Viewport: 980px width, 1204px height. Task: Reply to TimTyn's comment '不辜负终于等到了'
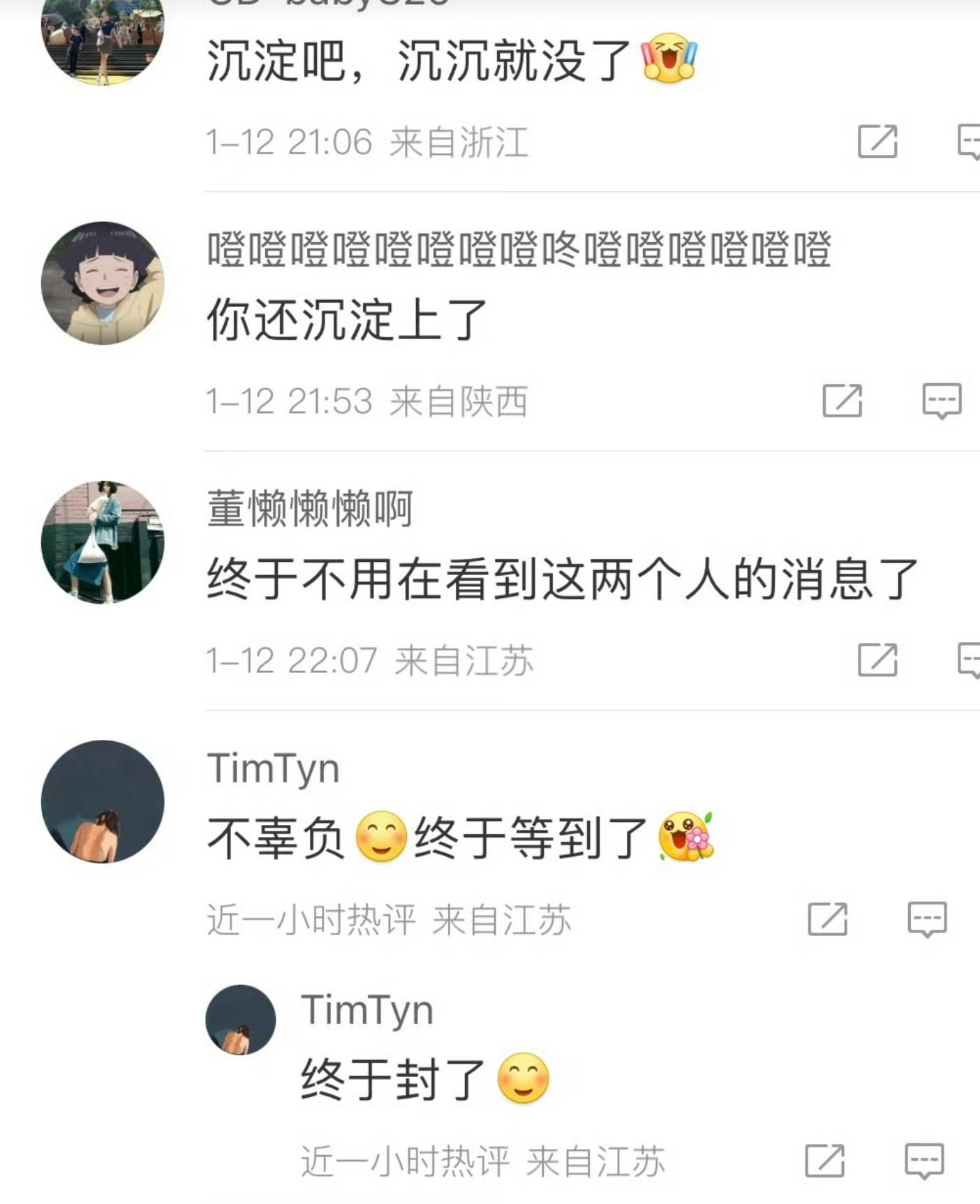tap(927, 919)
